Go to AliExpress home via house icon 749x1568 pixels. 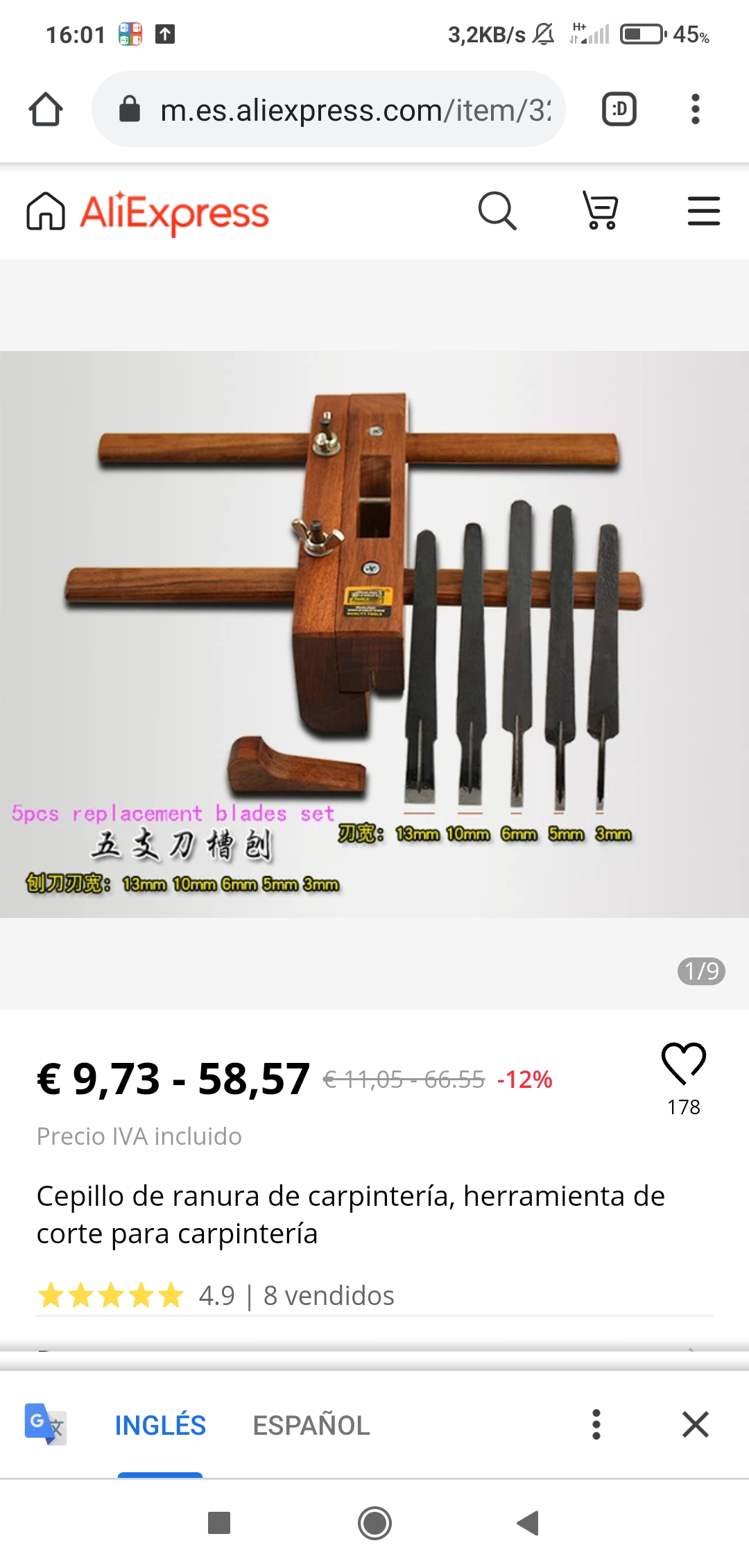tap(46, 211)
